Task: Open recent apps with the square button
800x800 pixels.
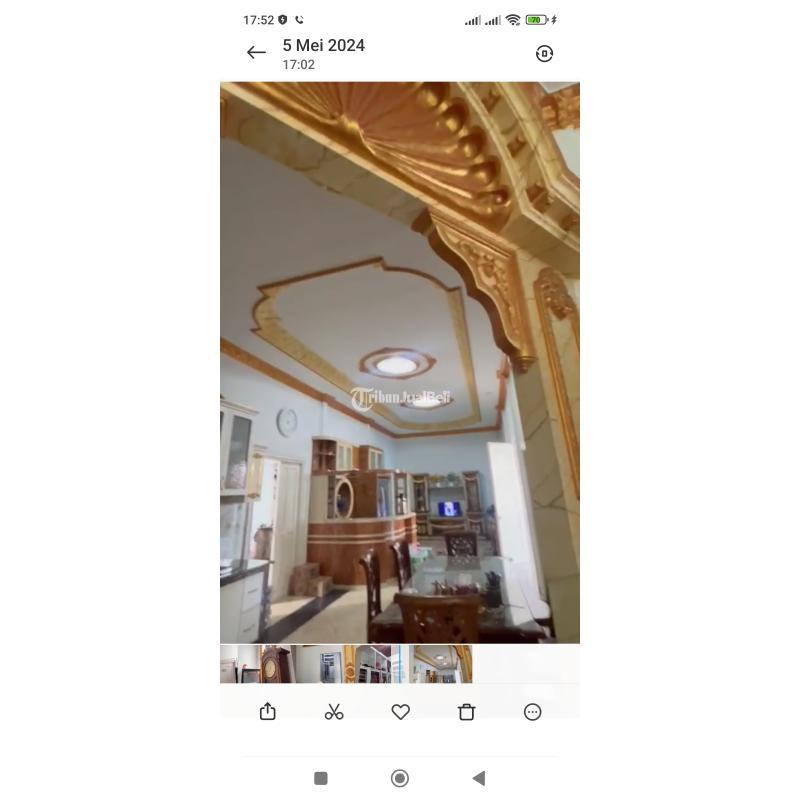Action: (x=321, y=778)
